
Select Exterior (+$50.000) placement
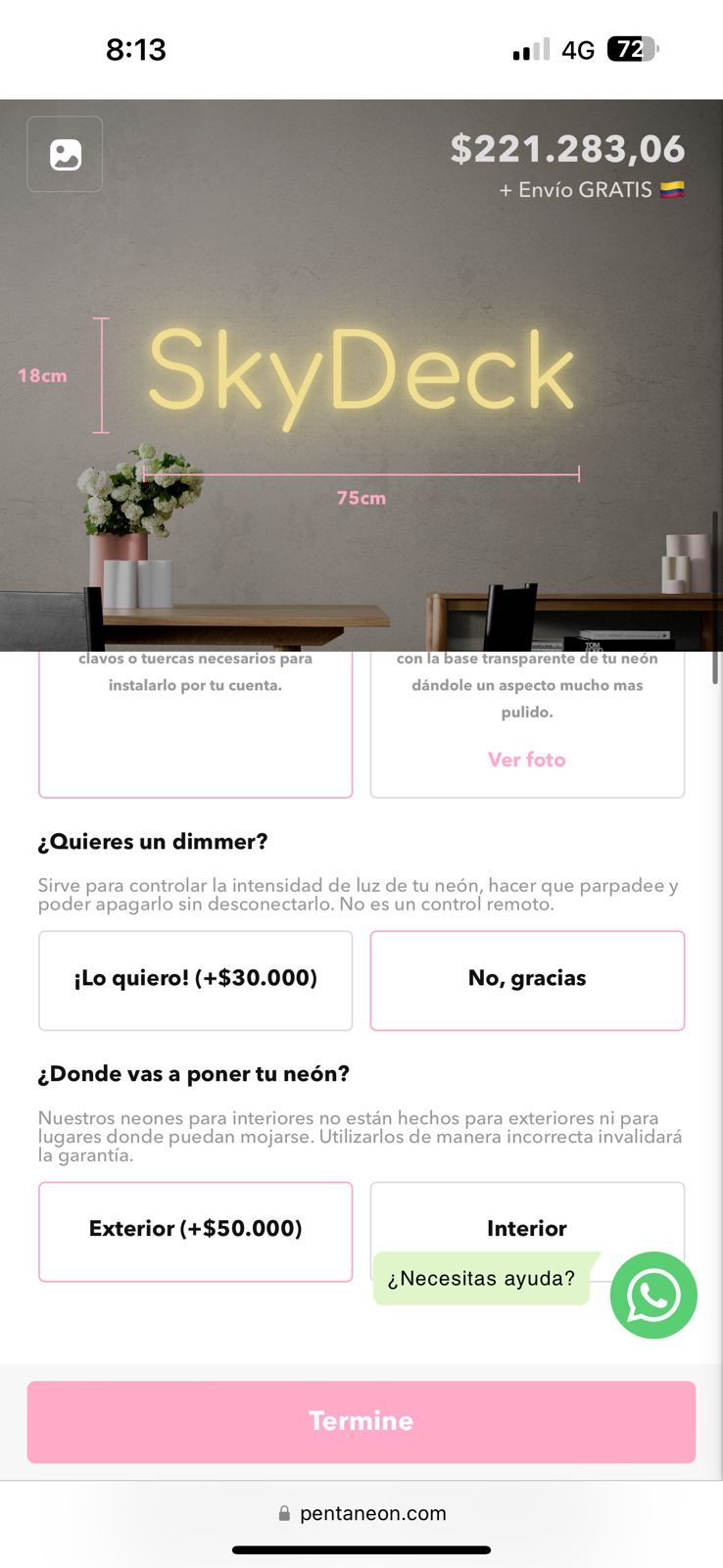[195, 1230]
